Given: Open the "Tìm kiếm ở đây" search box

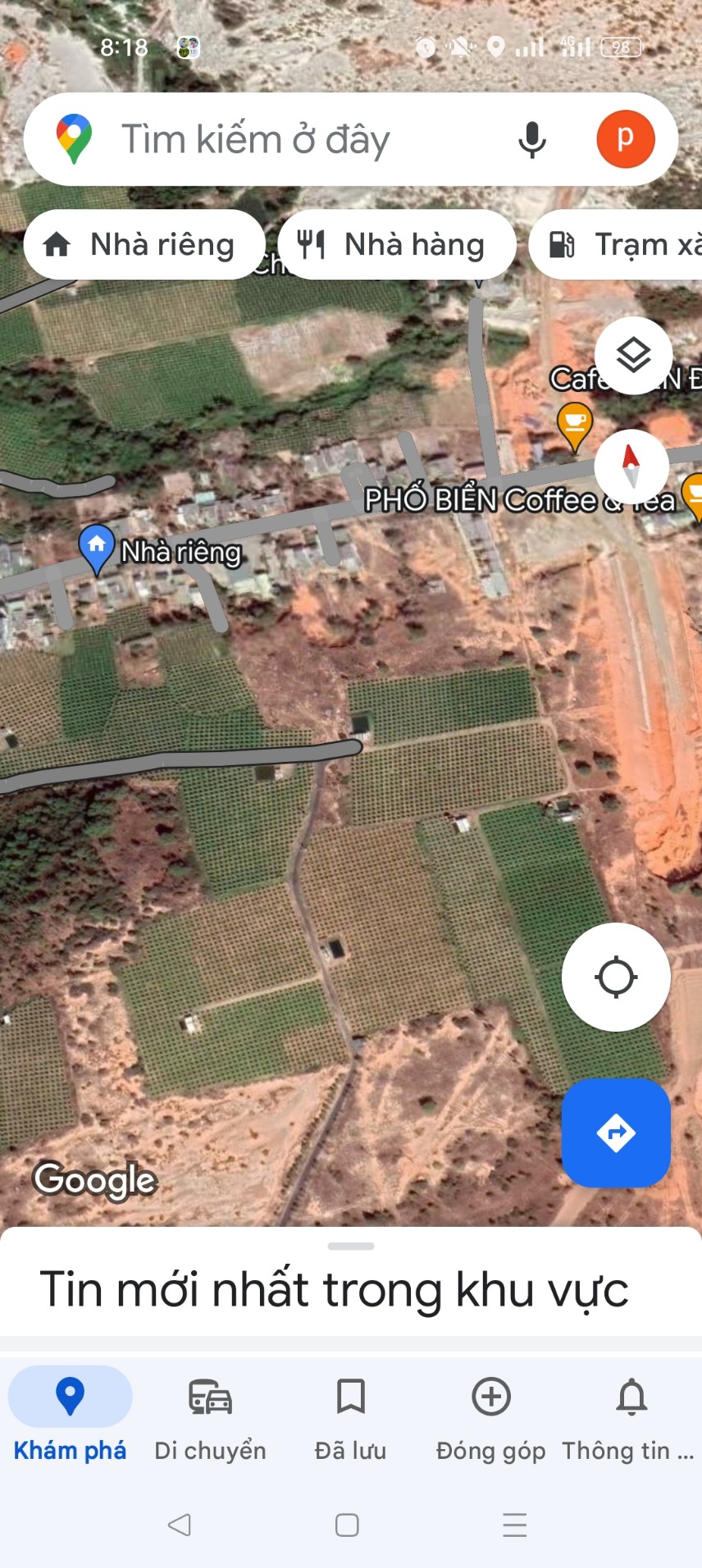Looking at the screenshot, I should 271,139.
